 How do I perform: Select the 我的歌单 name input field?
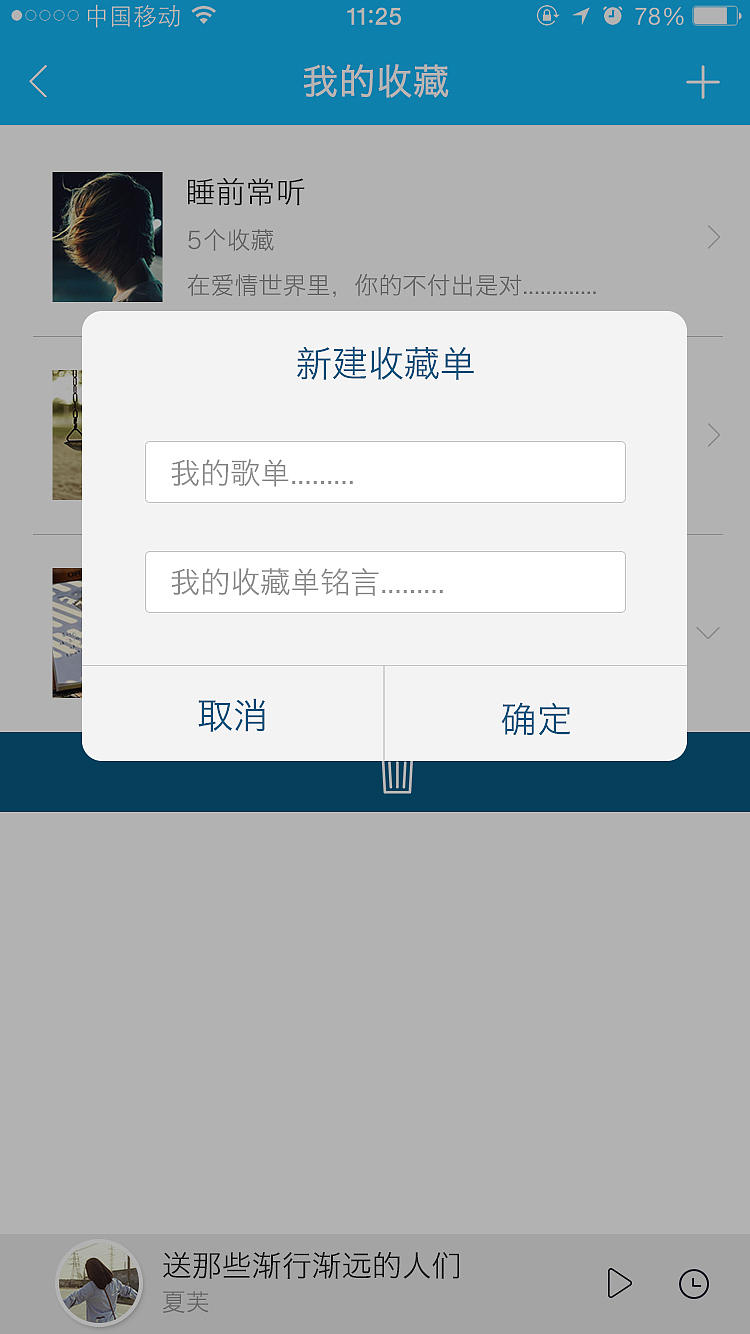tap(385, 472)
